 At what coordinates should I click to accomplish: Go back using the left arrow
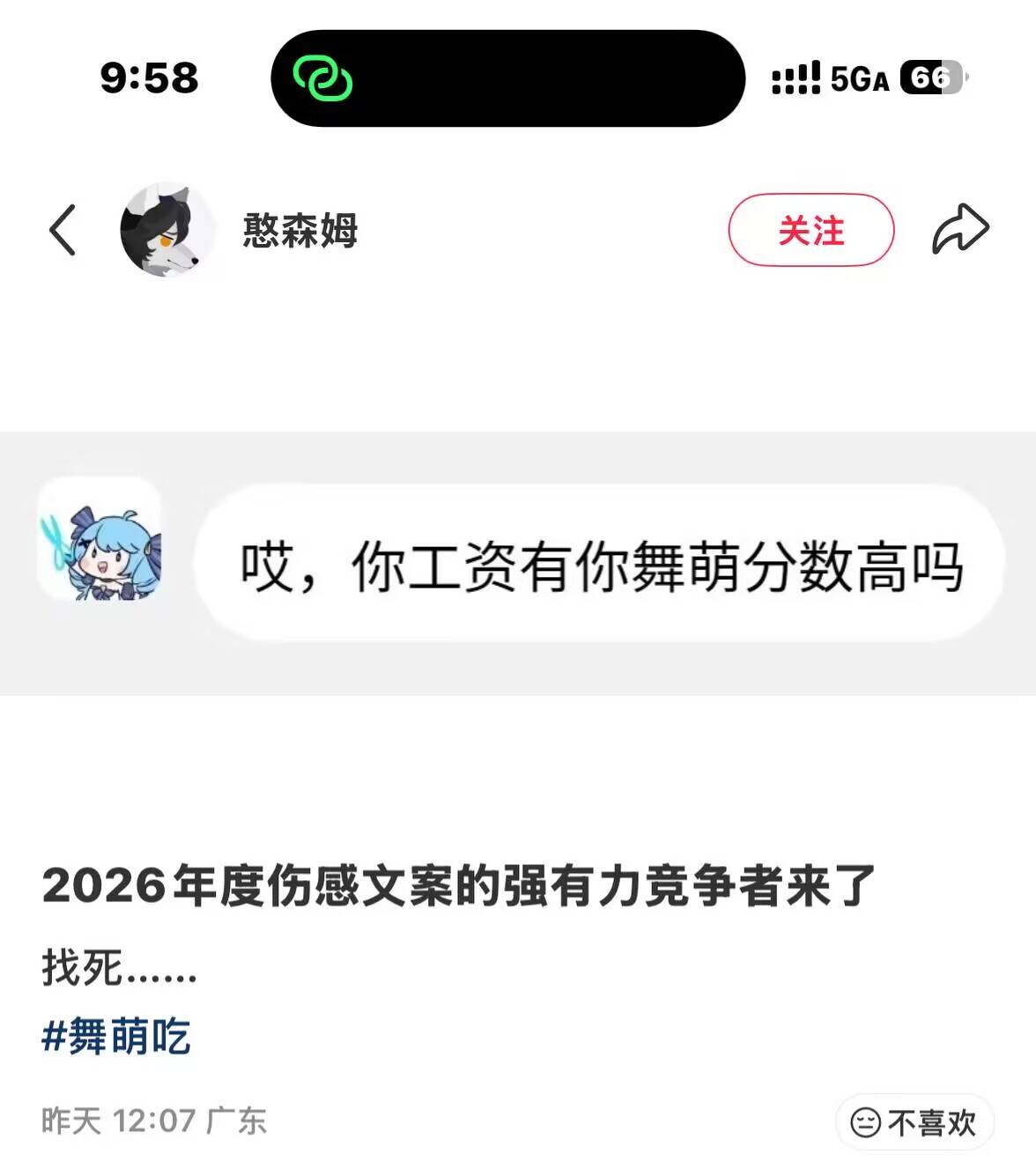63,230
